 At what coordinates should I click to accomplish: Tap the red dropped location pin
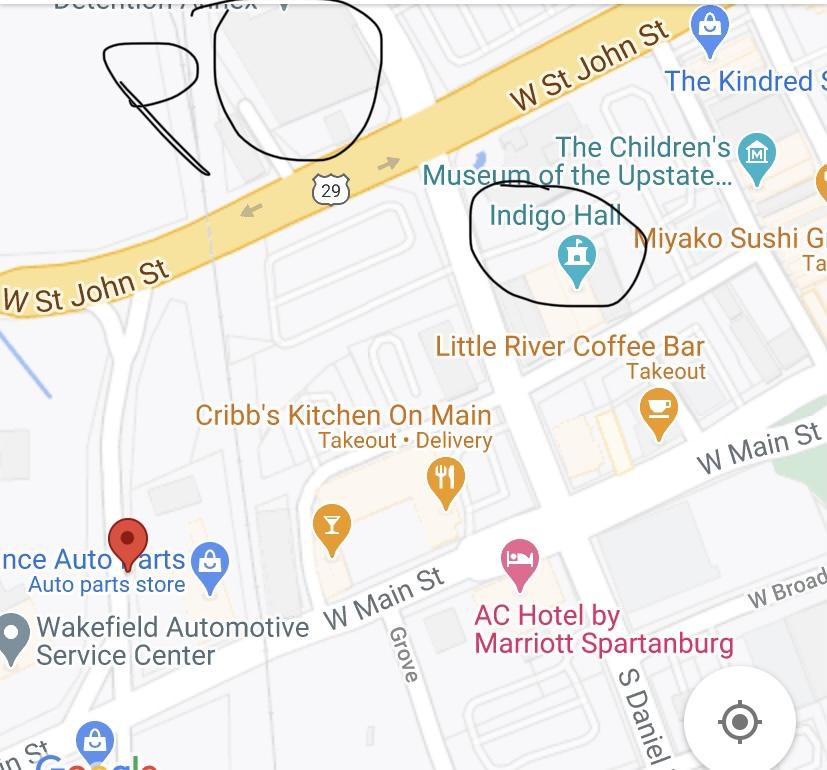point(128,543)
